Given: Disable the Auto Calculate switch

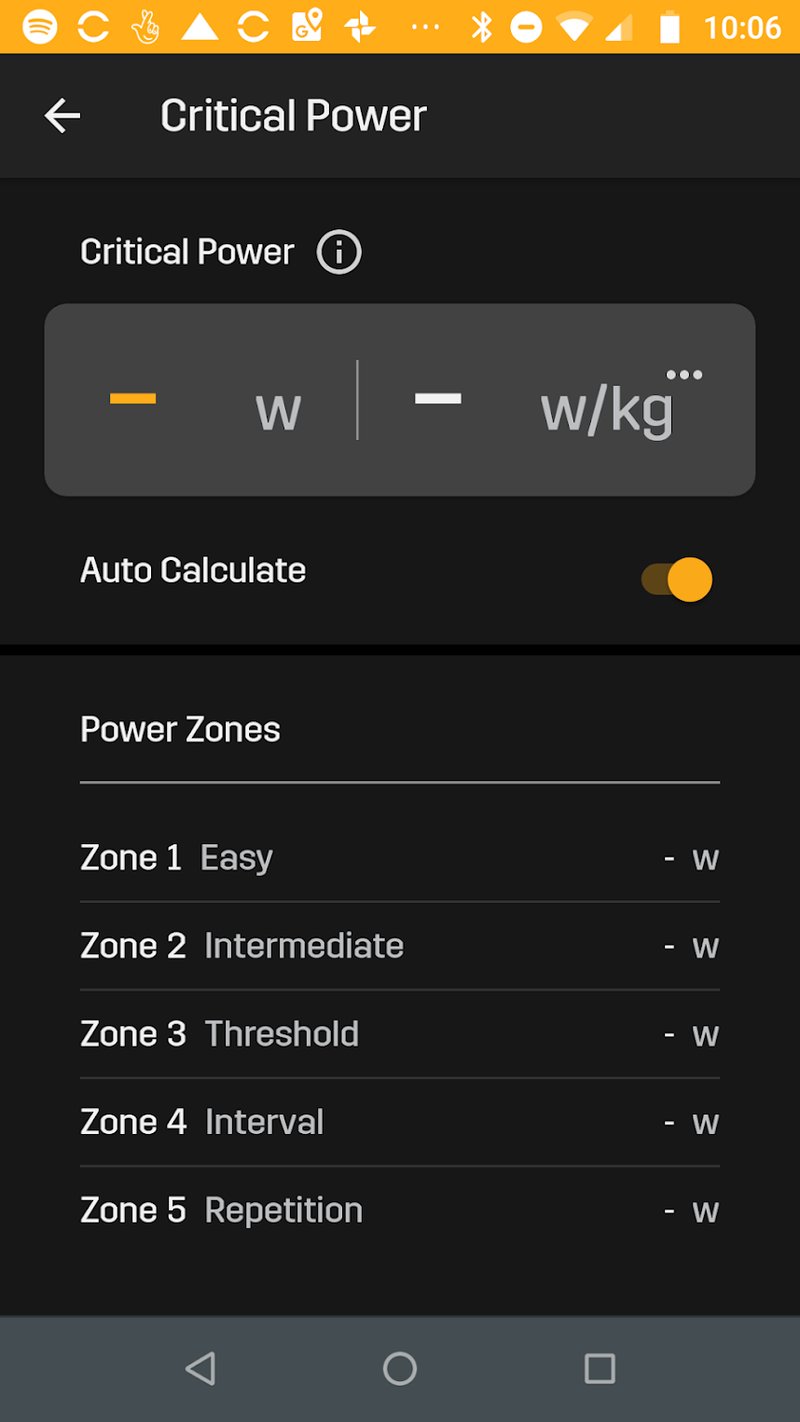Looking at the screenshot, I should (677, 580).
